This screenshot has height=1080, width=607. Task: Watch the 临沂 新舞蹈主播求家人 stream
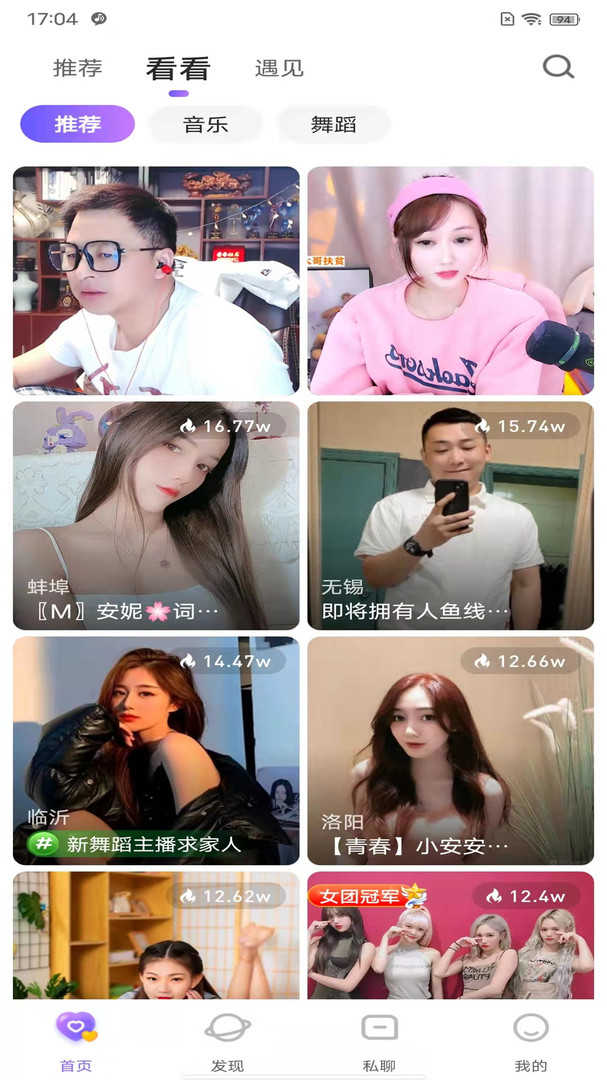[x=156, y=750]
